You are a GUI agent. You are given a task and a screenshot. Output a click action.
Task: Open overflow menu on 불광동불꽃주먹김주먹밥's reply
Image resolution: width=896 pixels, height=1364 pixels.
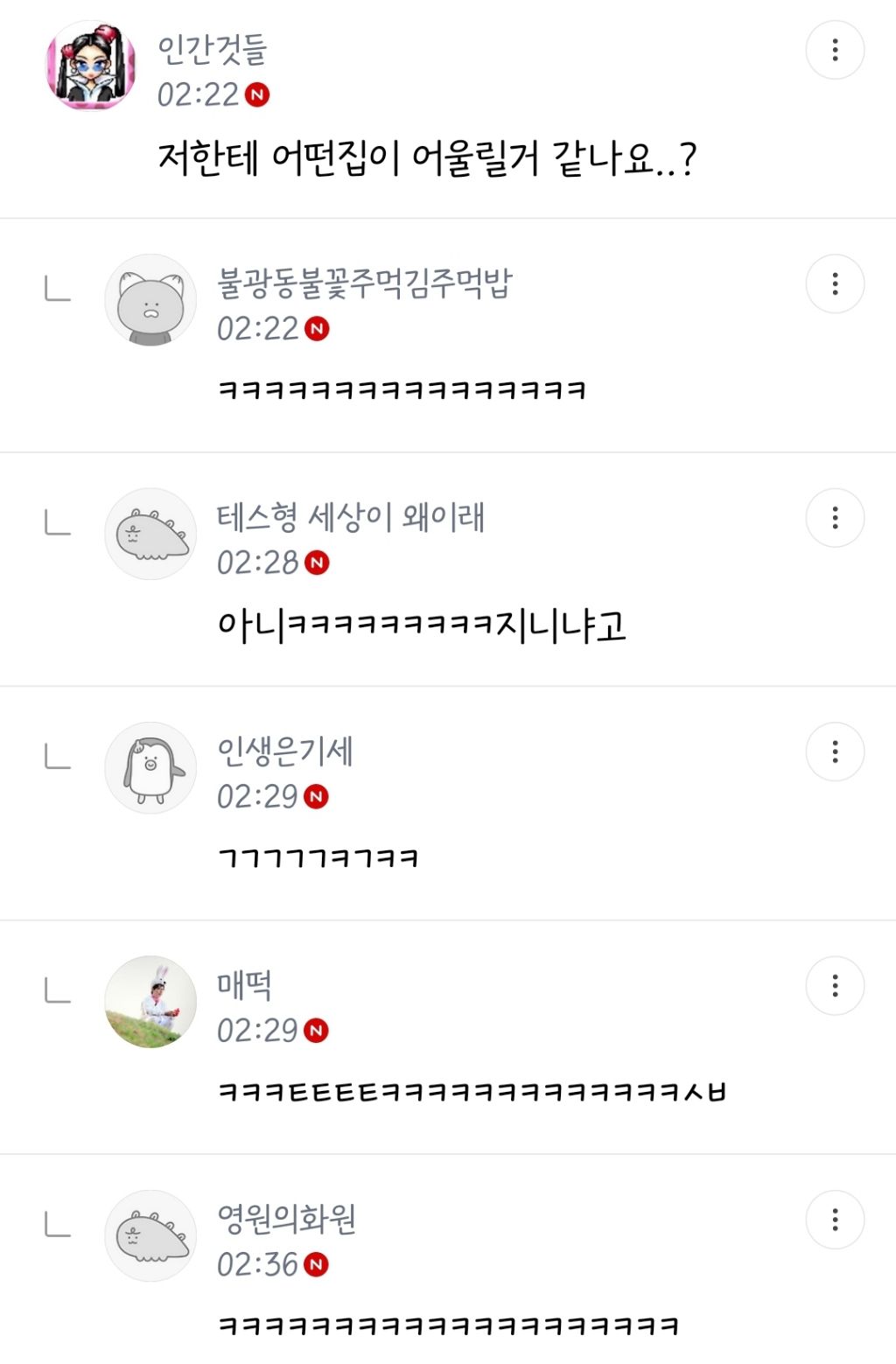[835, 283]
